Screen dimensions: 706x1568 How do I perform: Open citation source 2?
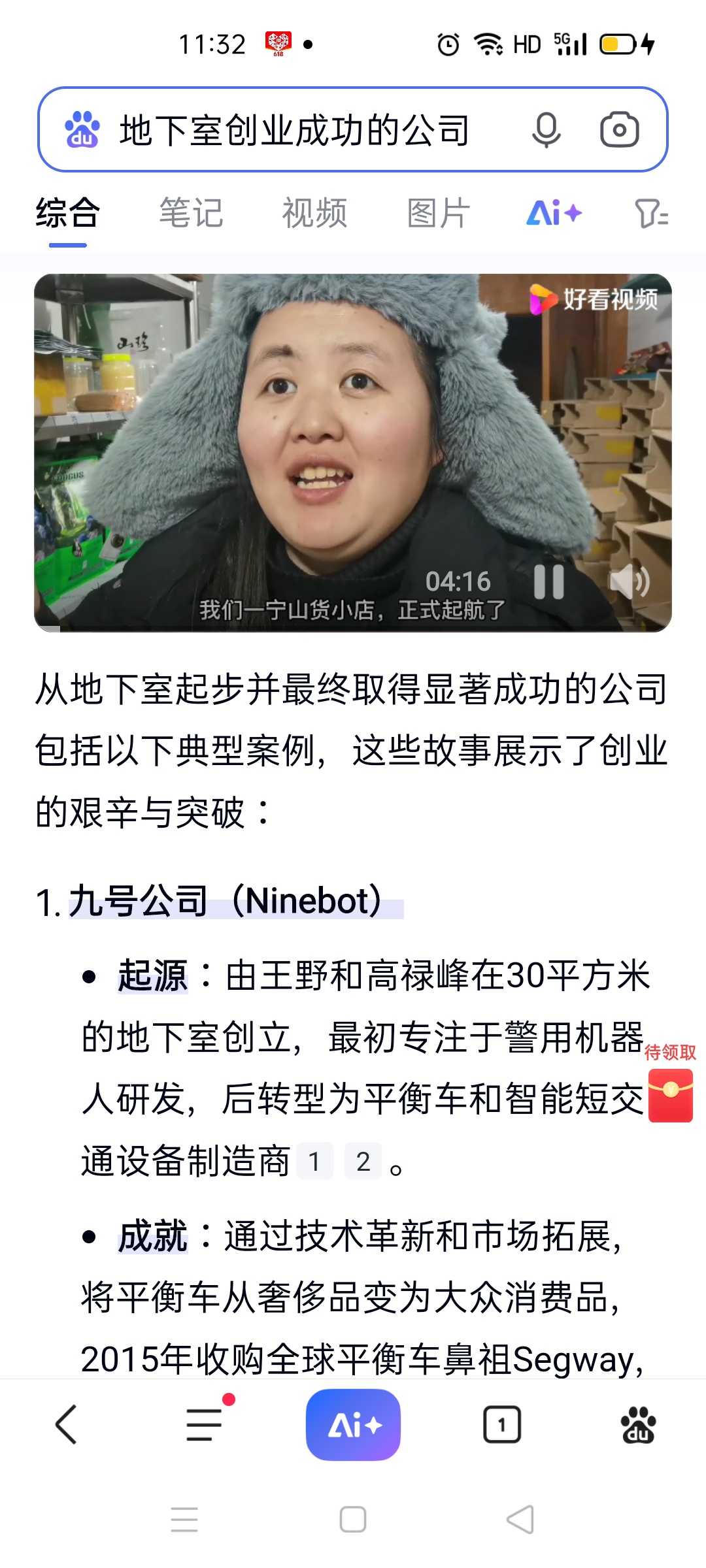click(x=363, y=1162)
